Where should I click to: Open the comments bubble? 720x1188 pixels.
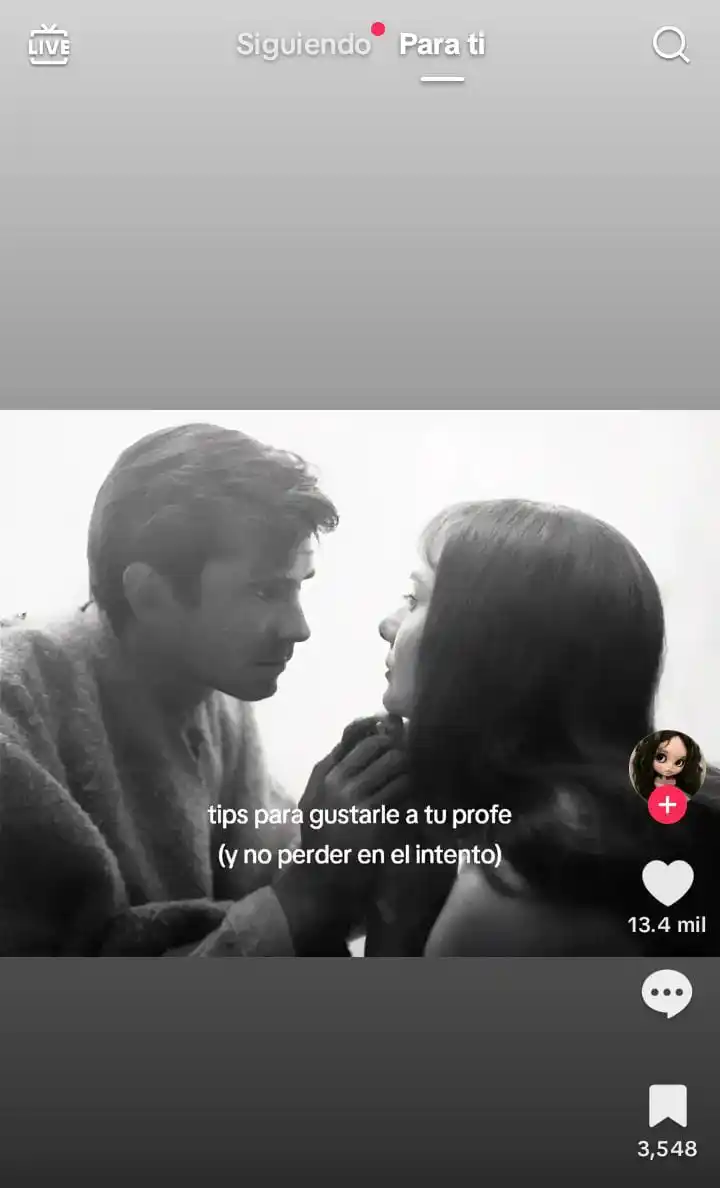[667, 994]
